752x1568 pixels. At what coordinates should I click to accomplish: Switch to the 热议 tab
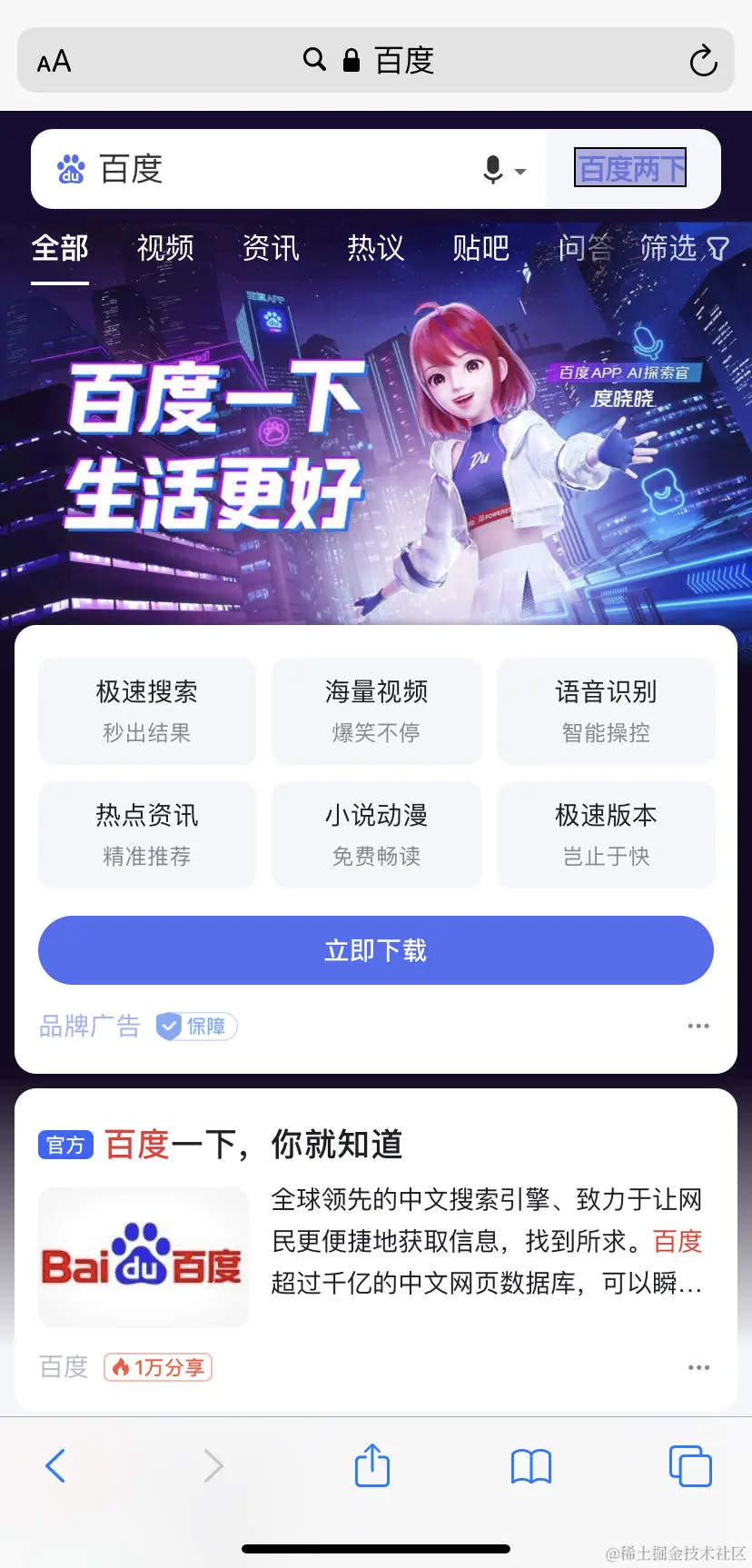pos(376,248)
